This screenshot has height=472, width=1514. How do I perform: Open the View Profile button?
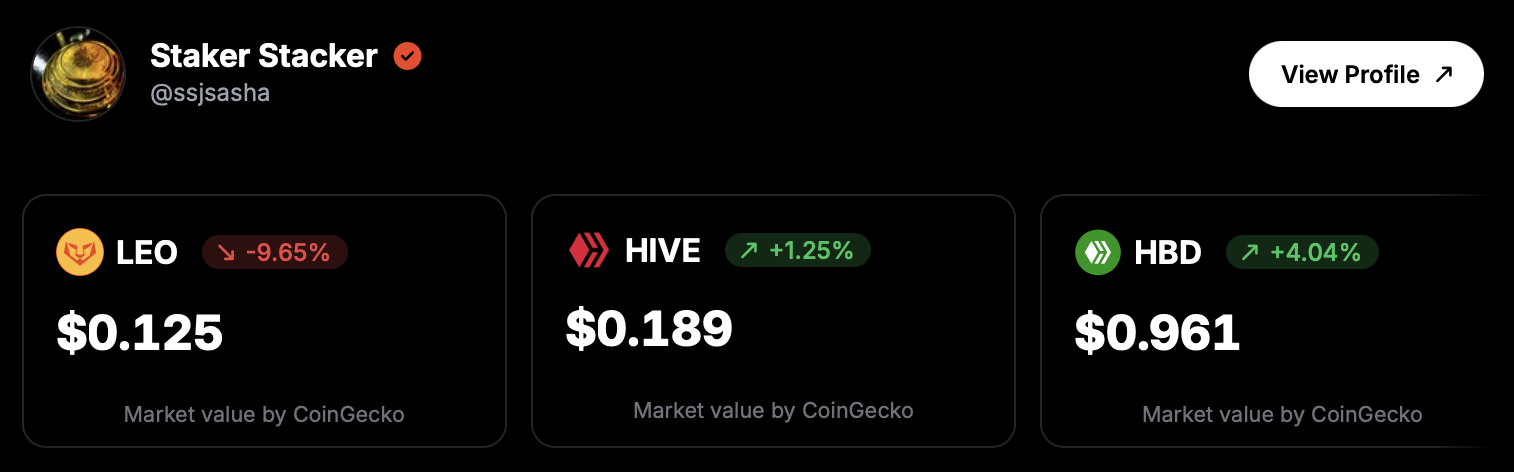1365,74
